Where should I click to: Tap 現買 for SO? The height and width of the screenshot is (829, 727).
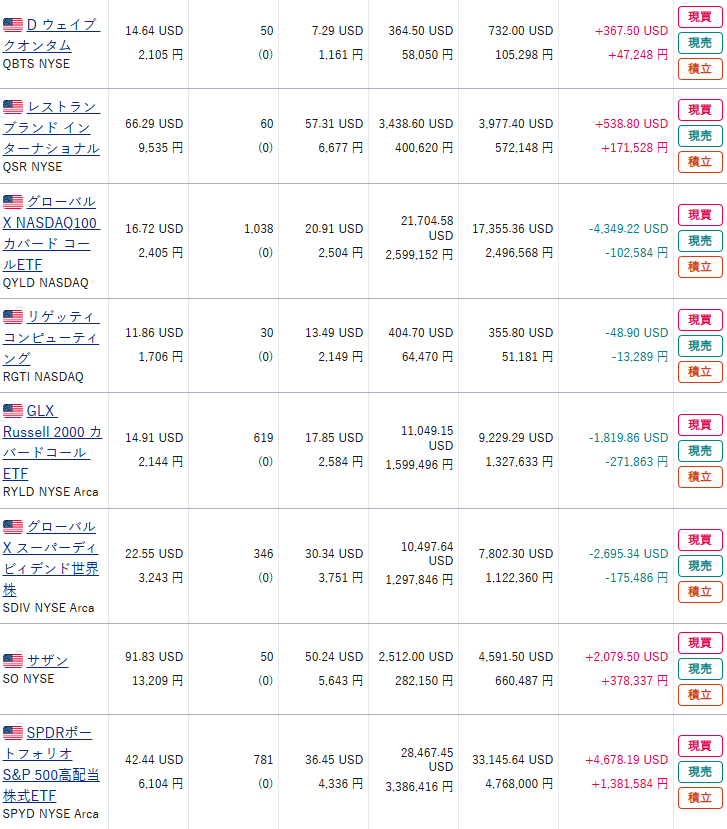pyautogui.click(x=699, y=643)
